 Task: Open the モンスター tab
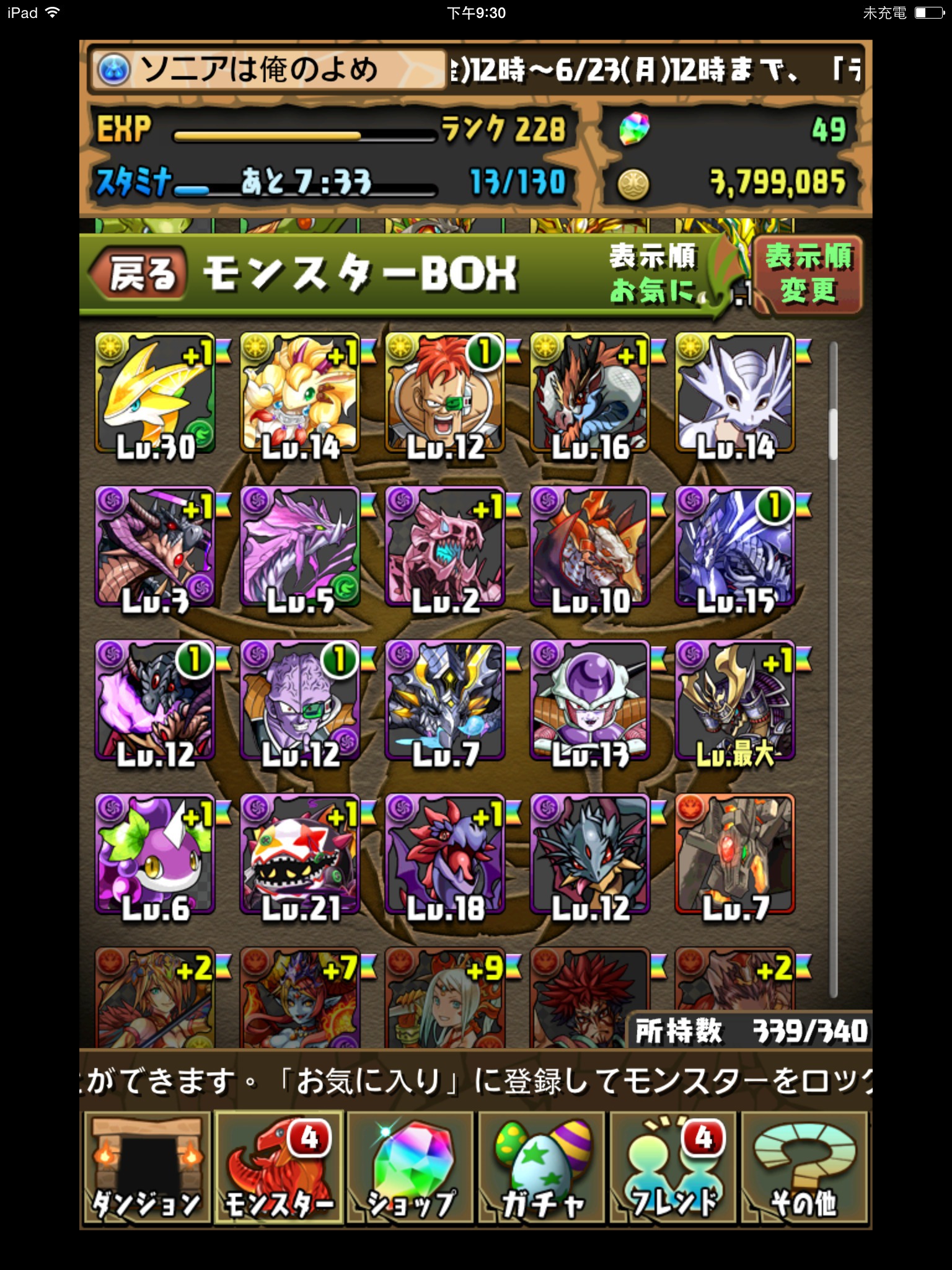click(x=278, y=1168)
